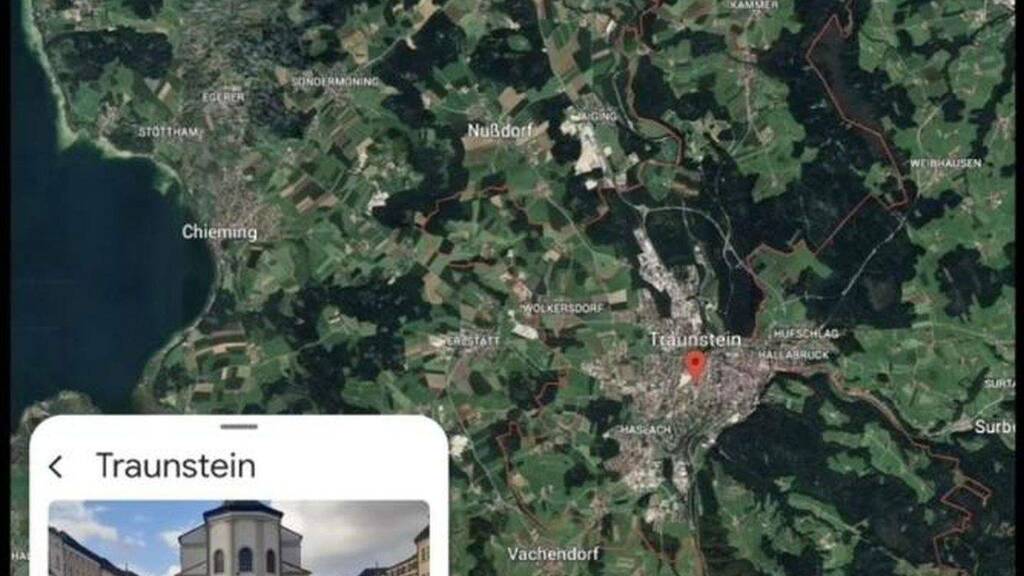This screenshot has width=1024, height=576.
Task: Go back from the Traunstein place card
Action: pyautogui.click(x=56, y=466)
